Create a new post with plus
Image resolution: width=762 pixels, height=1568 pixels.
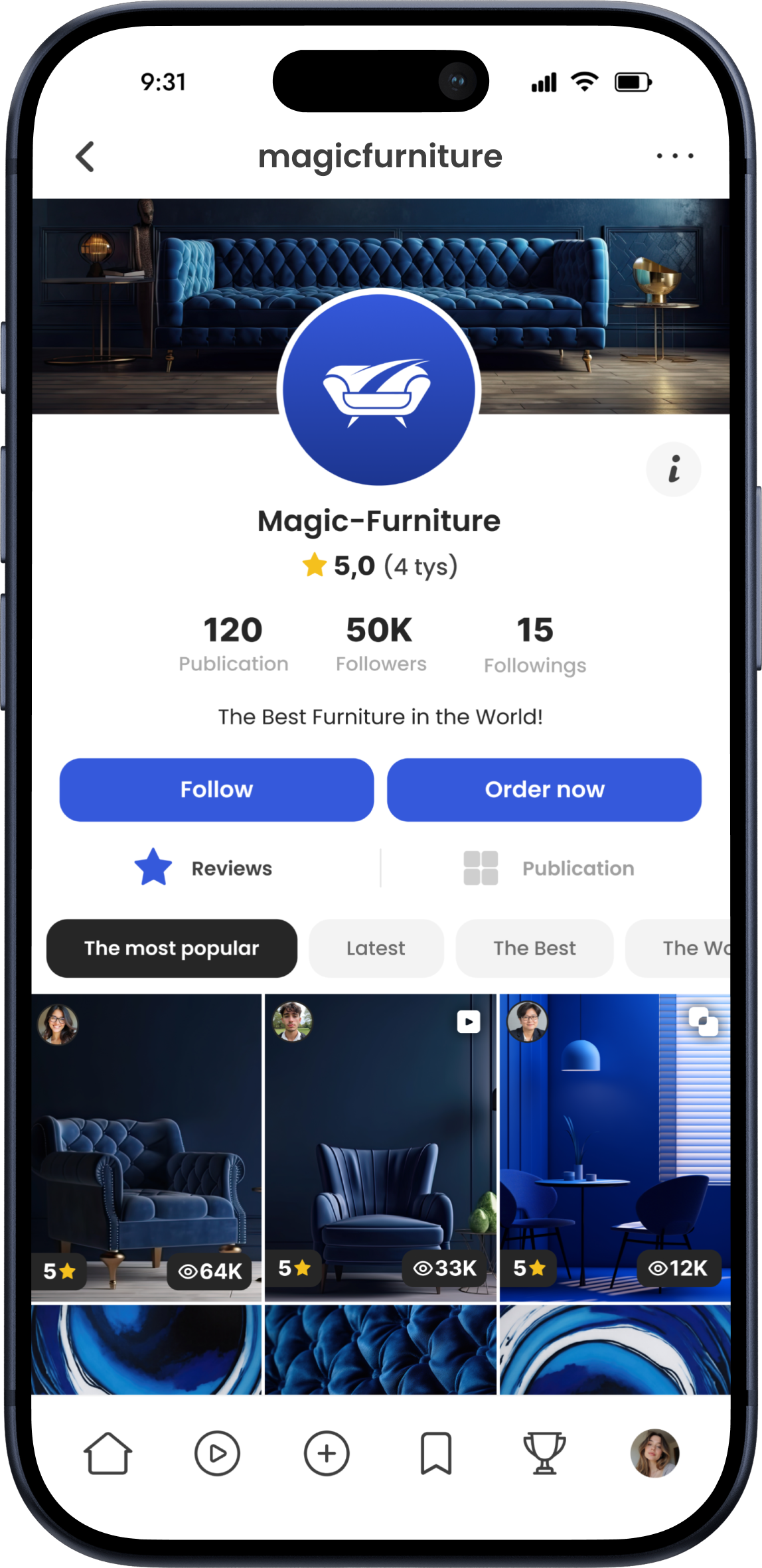[x=326, y=1453]
